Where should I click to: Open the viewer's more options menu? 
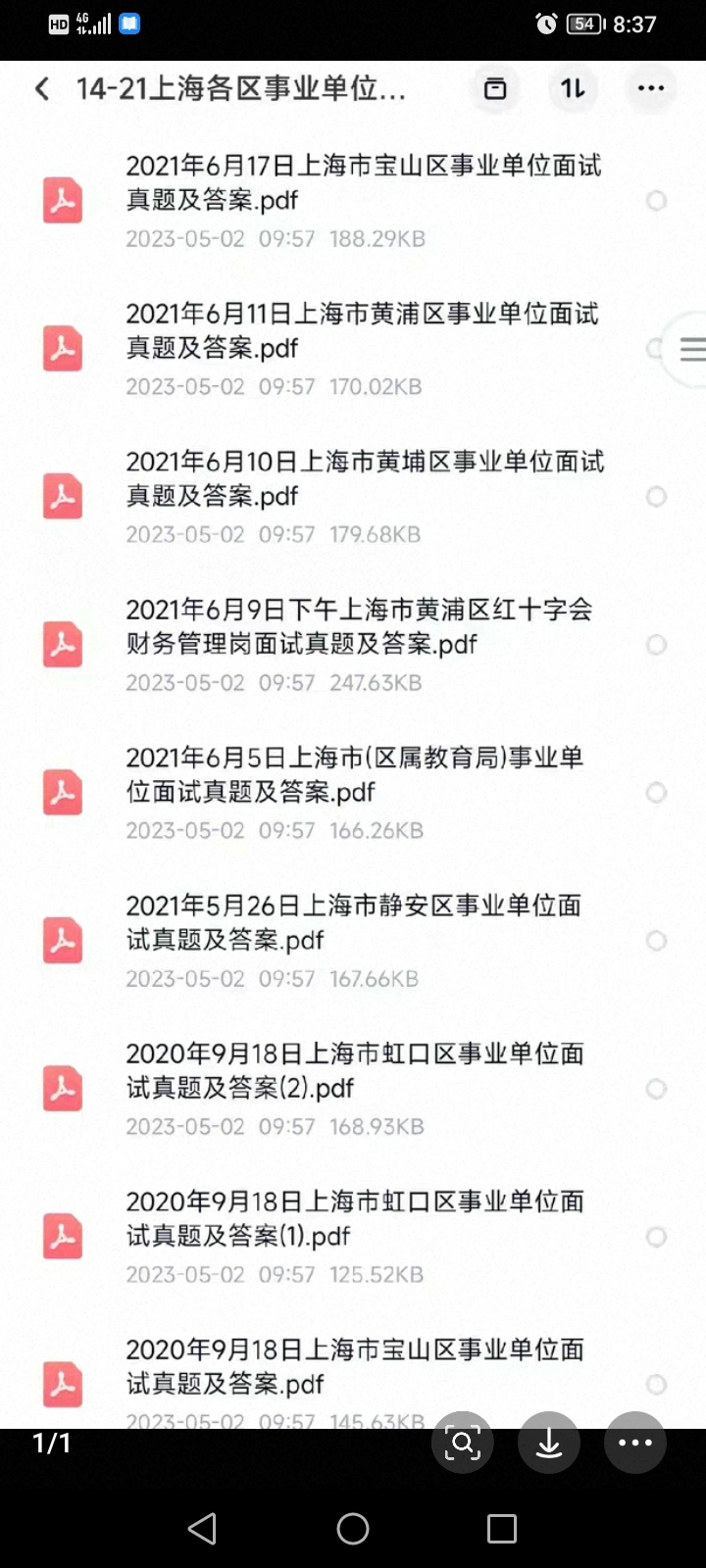click(635, 1443)
